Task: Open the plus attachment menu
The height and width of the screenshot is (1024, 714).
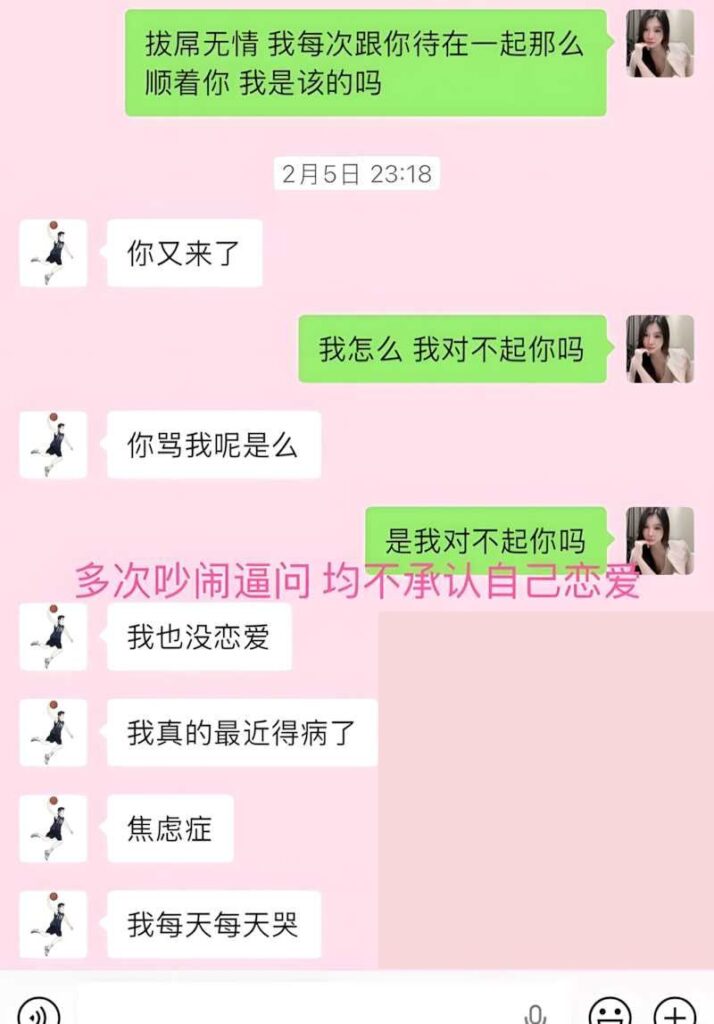Action: [x=675, y=1012]
